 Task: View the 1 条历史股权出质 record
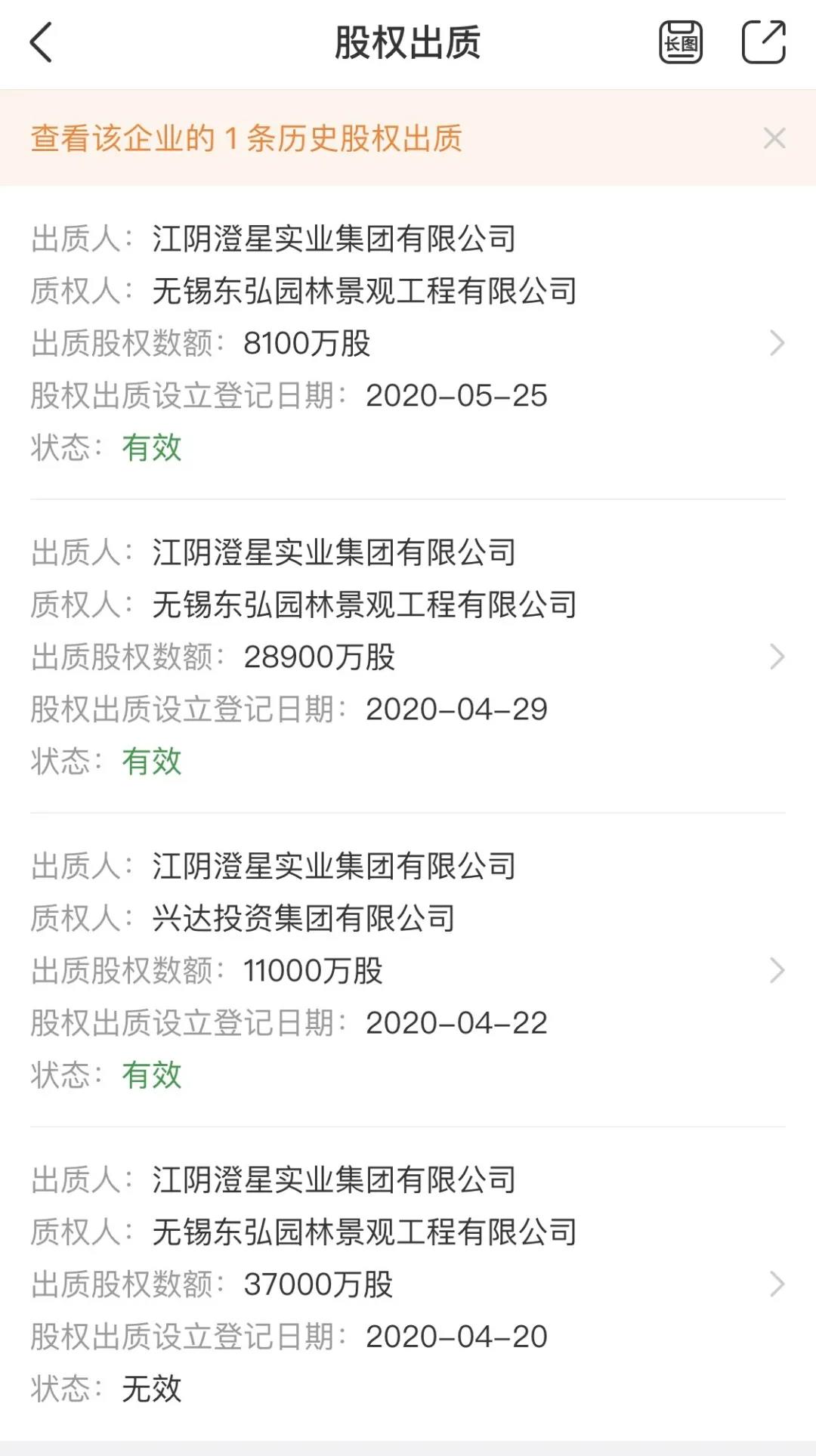pos(246,138)
